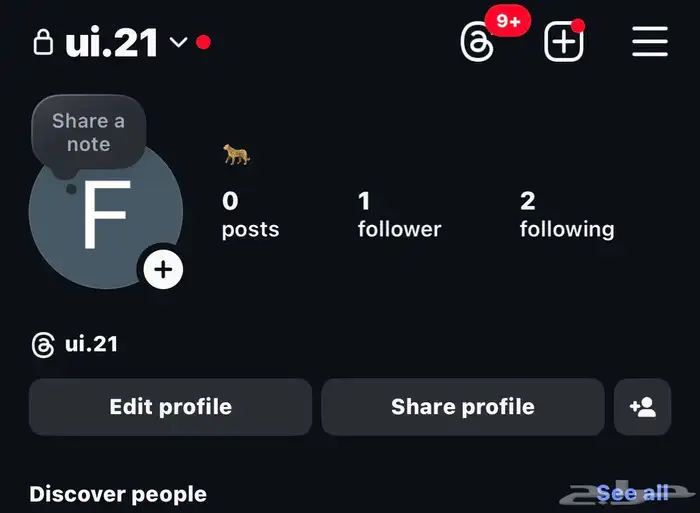Toggle the discover people add-person button

pos(642,407)
